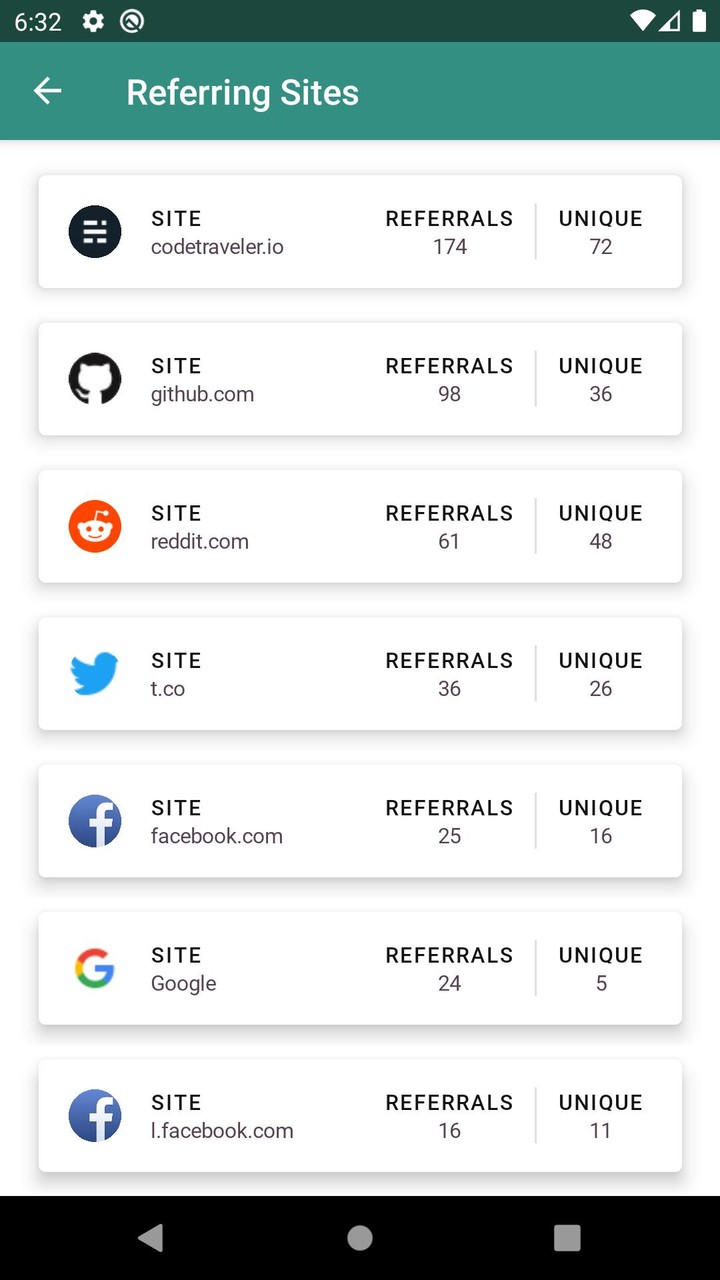Tap the system home button
The height and width of the screenshot is (1280, 720).
click(x=360, y=1238)
